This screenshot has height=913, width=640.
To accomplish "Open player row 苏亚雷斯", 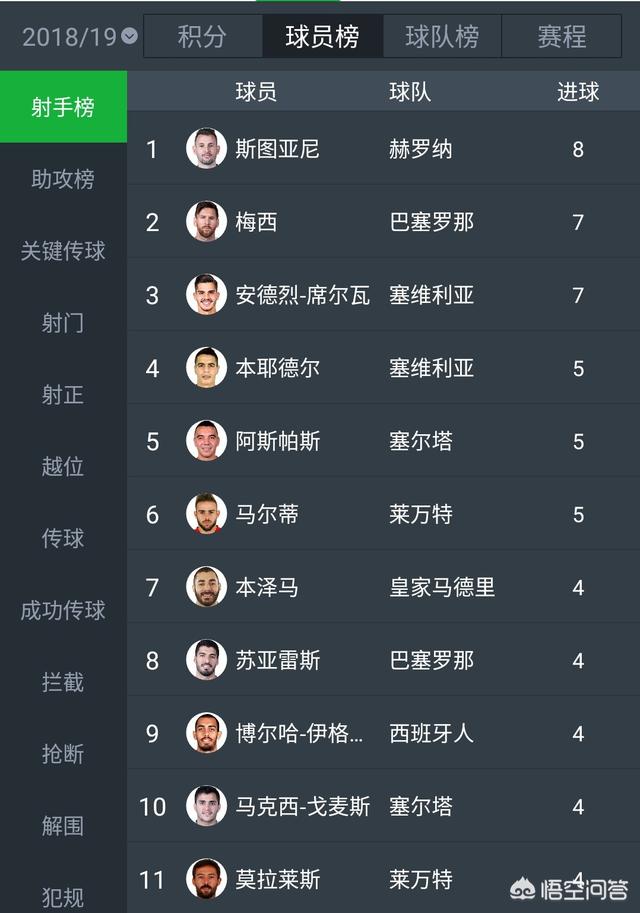I will 383,660.
